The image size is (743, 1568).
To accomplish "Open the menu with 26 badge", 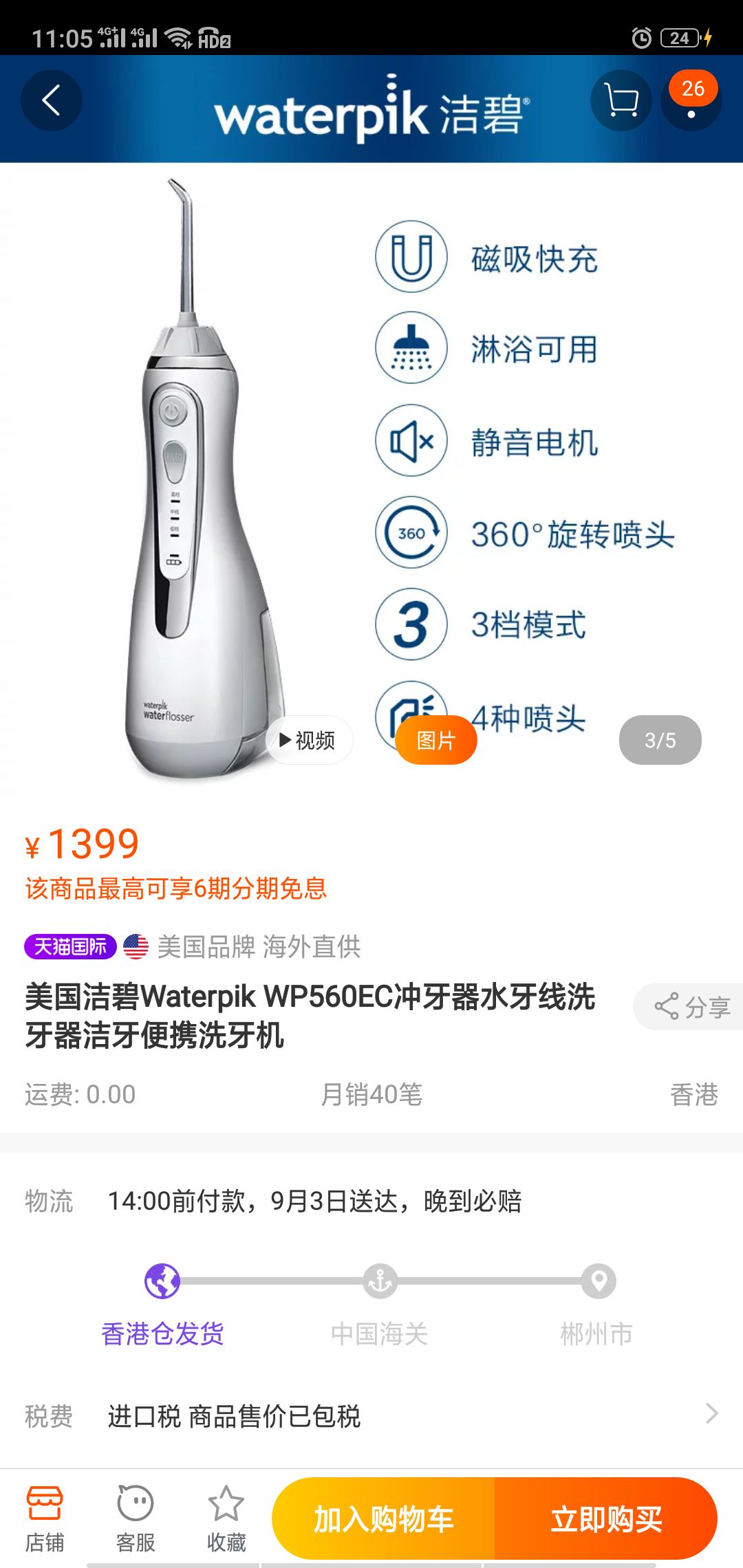I will click(691, 101).
